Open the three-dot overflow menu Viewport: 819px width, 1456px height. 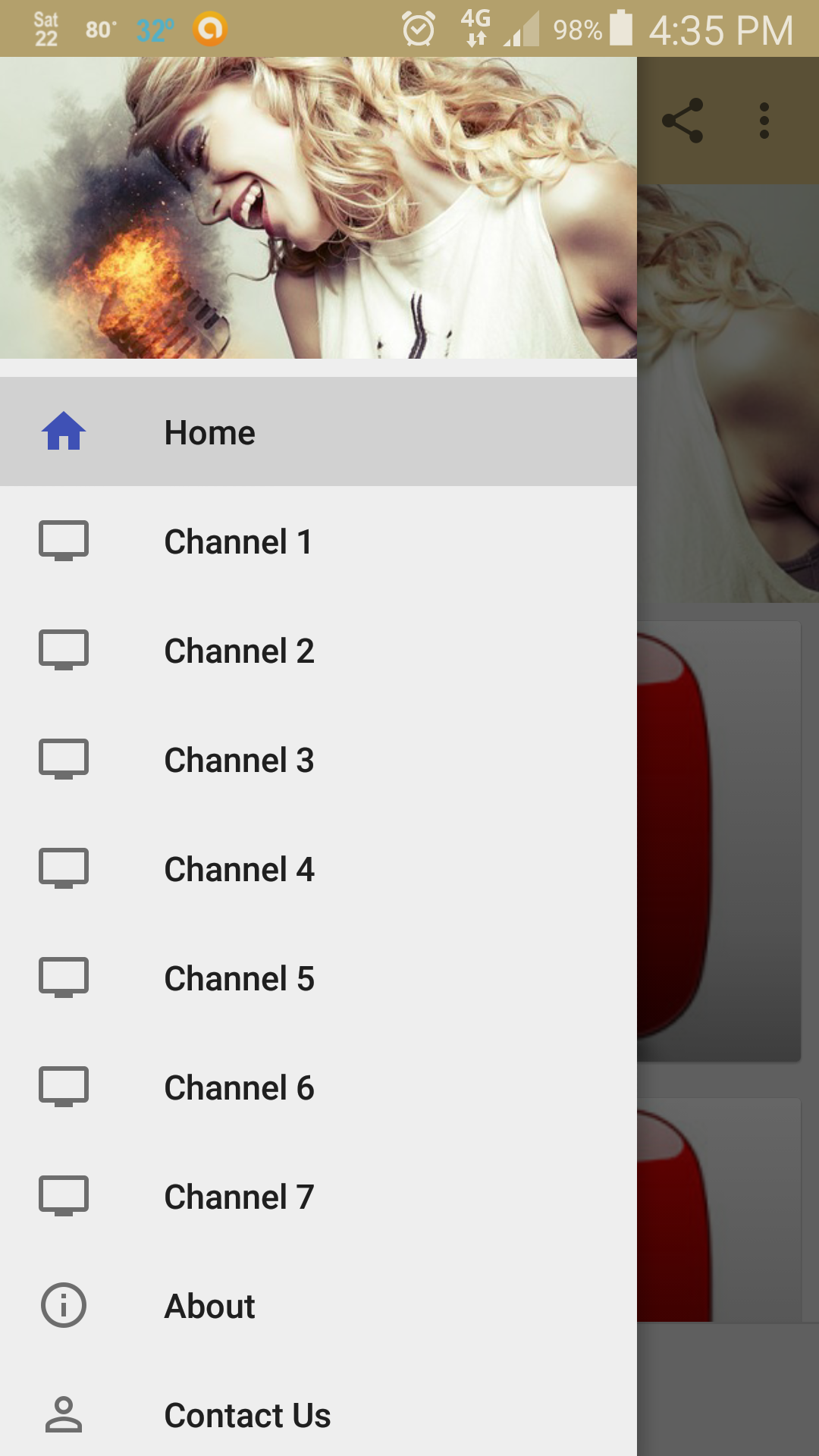pyautogui.click(x=764, y=121)
